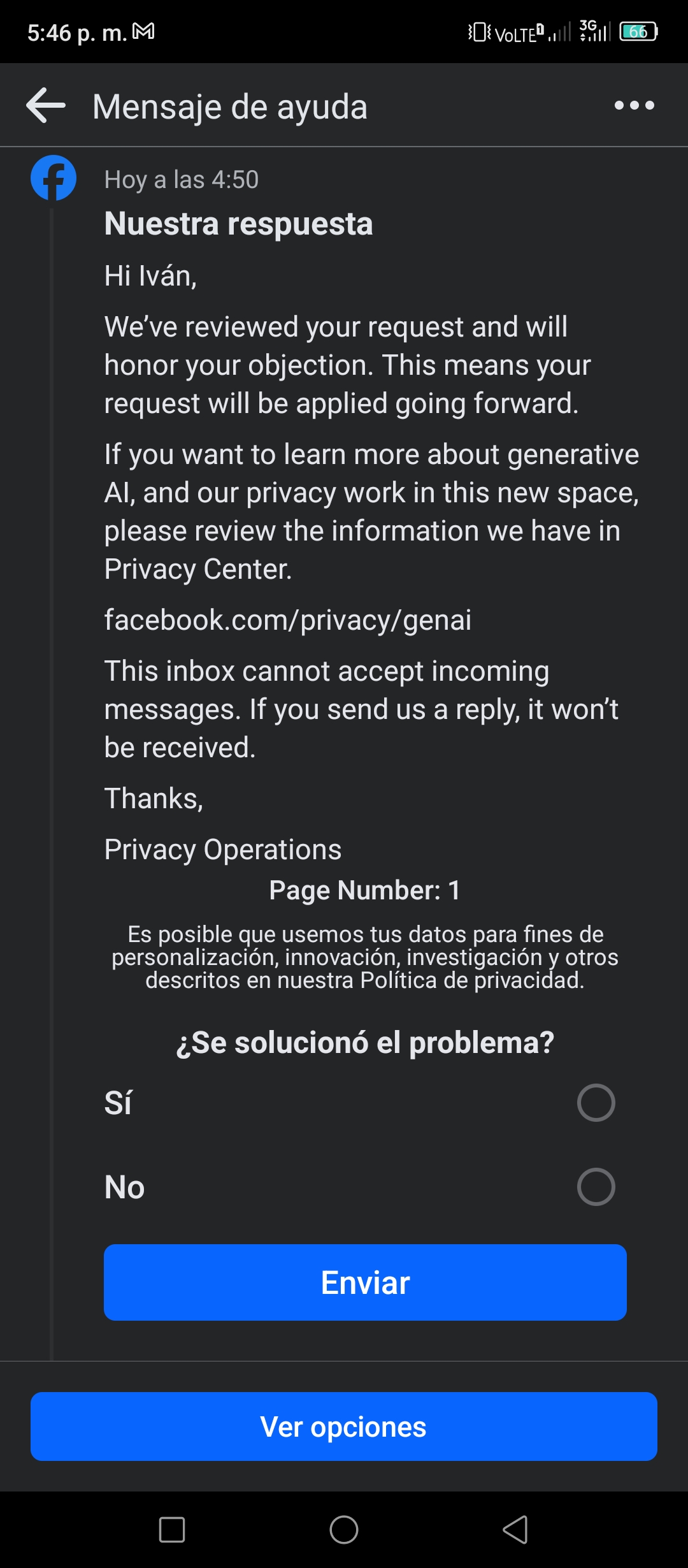The image size is (688, 1568).
Task: Open the facebook.com/privacy/genai link
Action: tap(288, 620)
